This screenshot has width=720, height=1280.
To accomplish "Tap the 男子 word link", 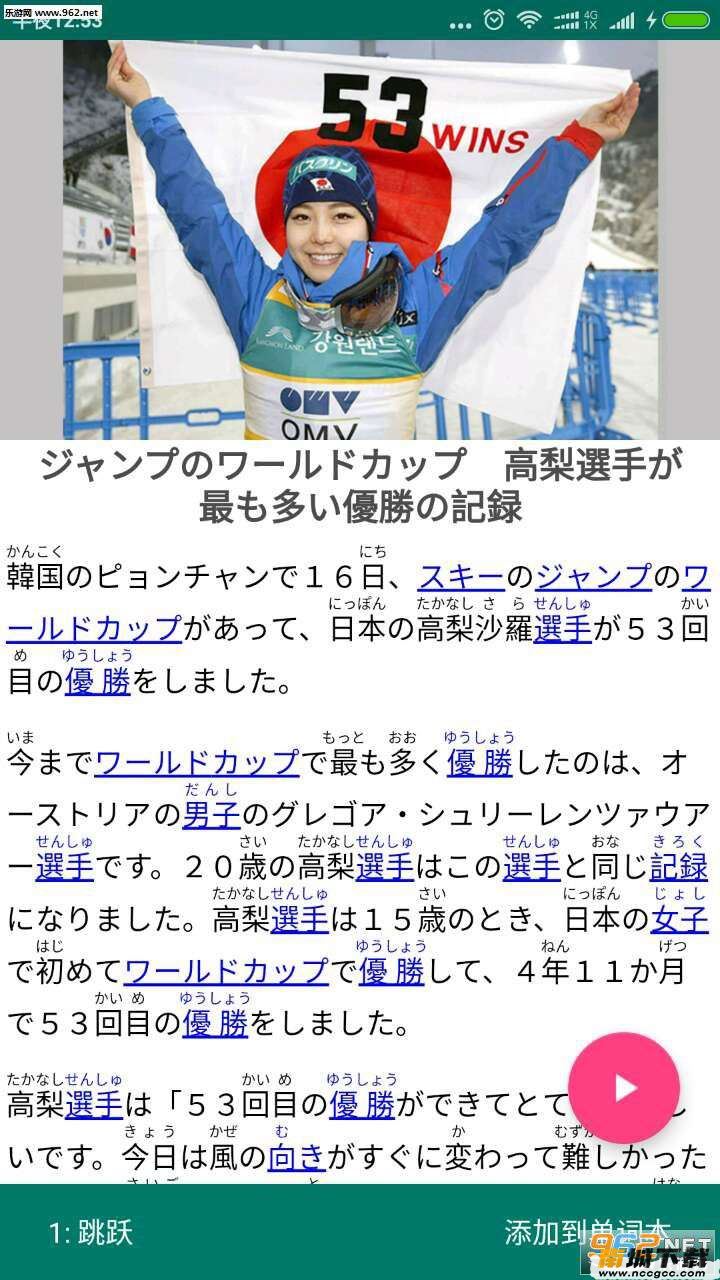I will 211,814.
